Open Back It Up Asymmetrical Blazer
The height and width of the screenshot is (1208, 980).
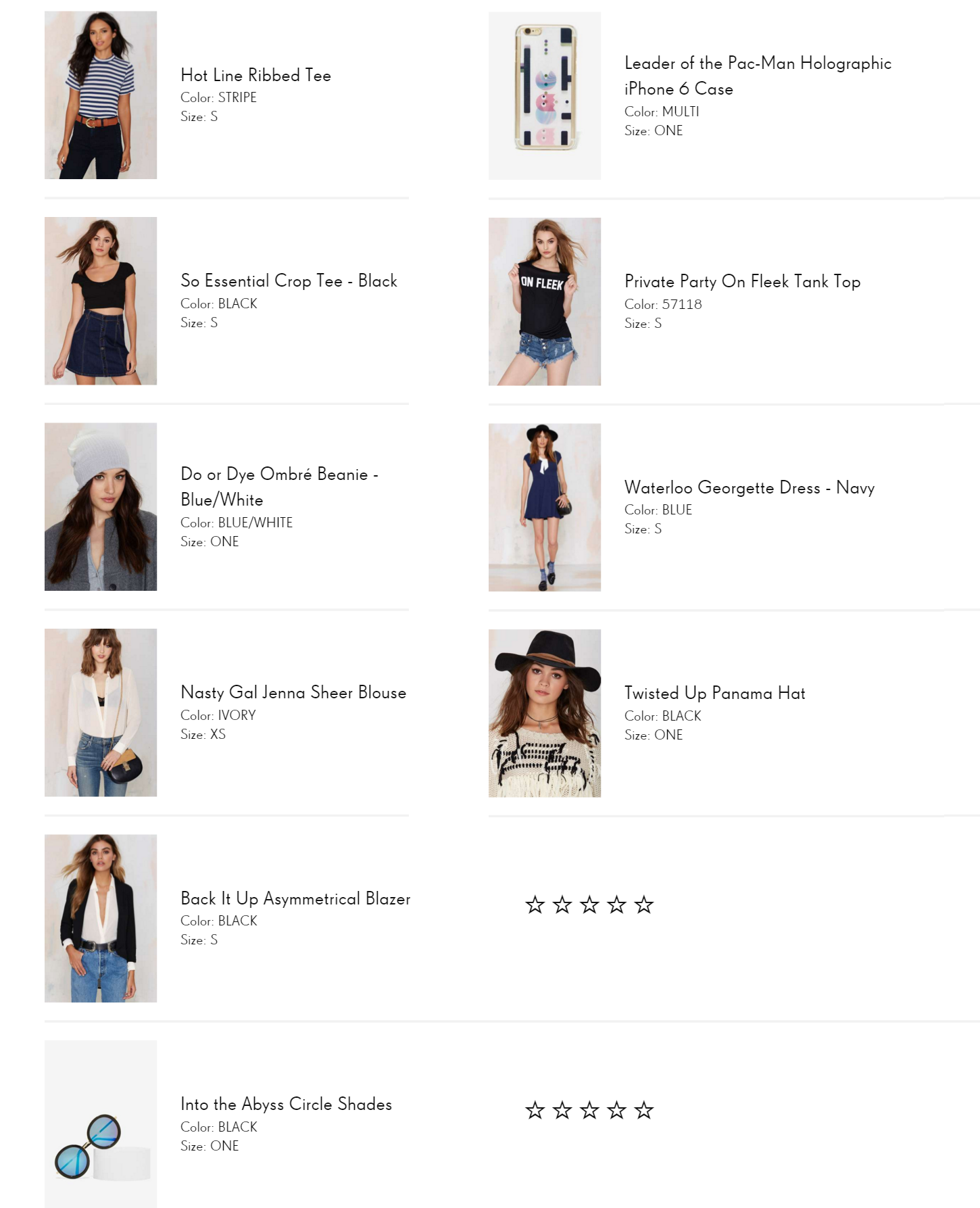point(295,898)
